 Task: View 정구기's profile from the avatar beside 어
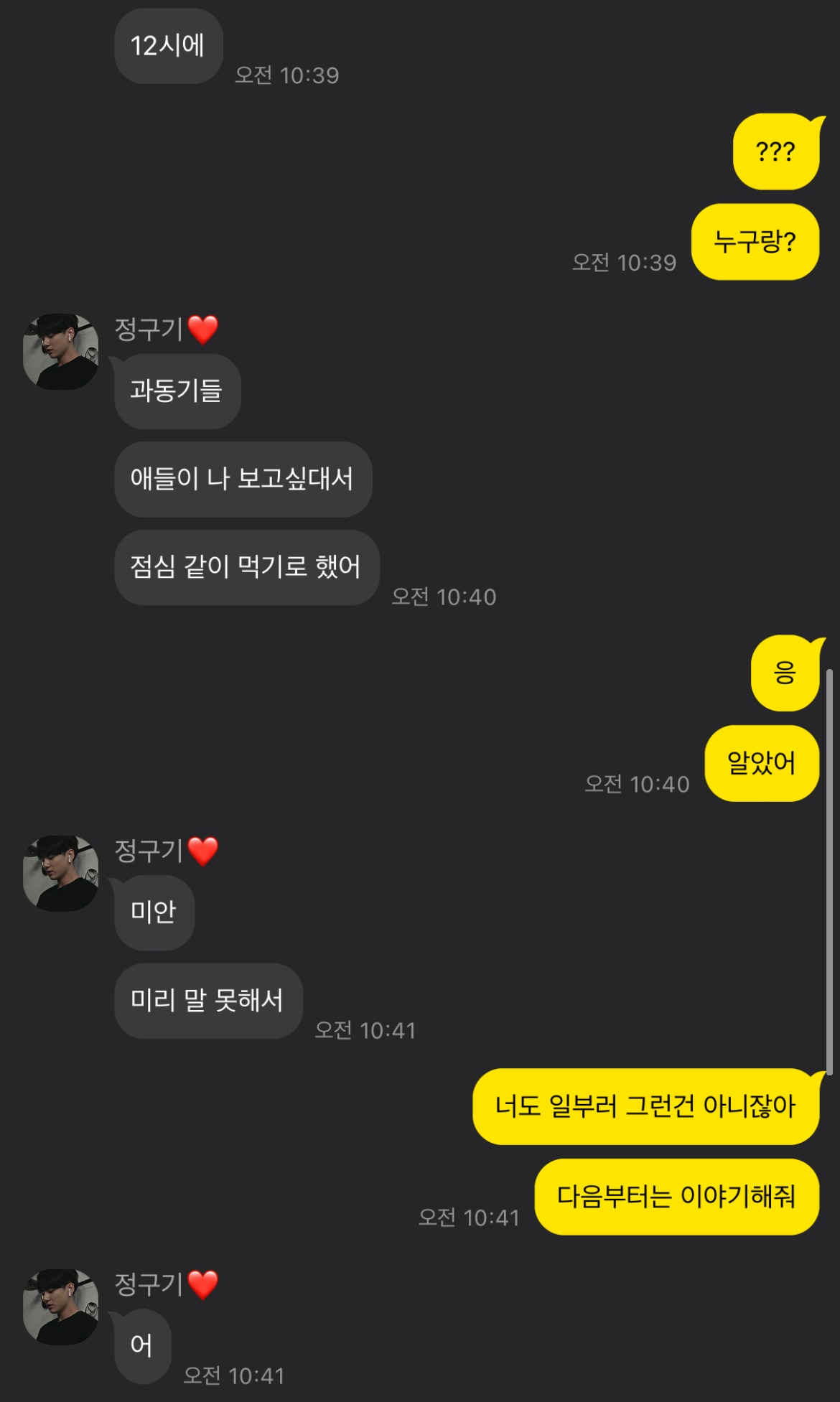click(61, 1307)
